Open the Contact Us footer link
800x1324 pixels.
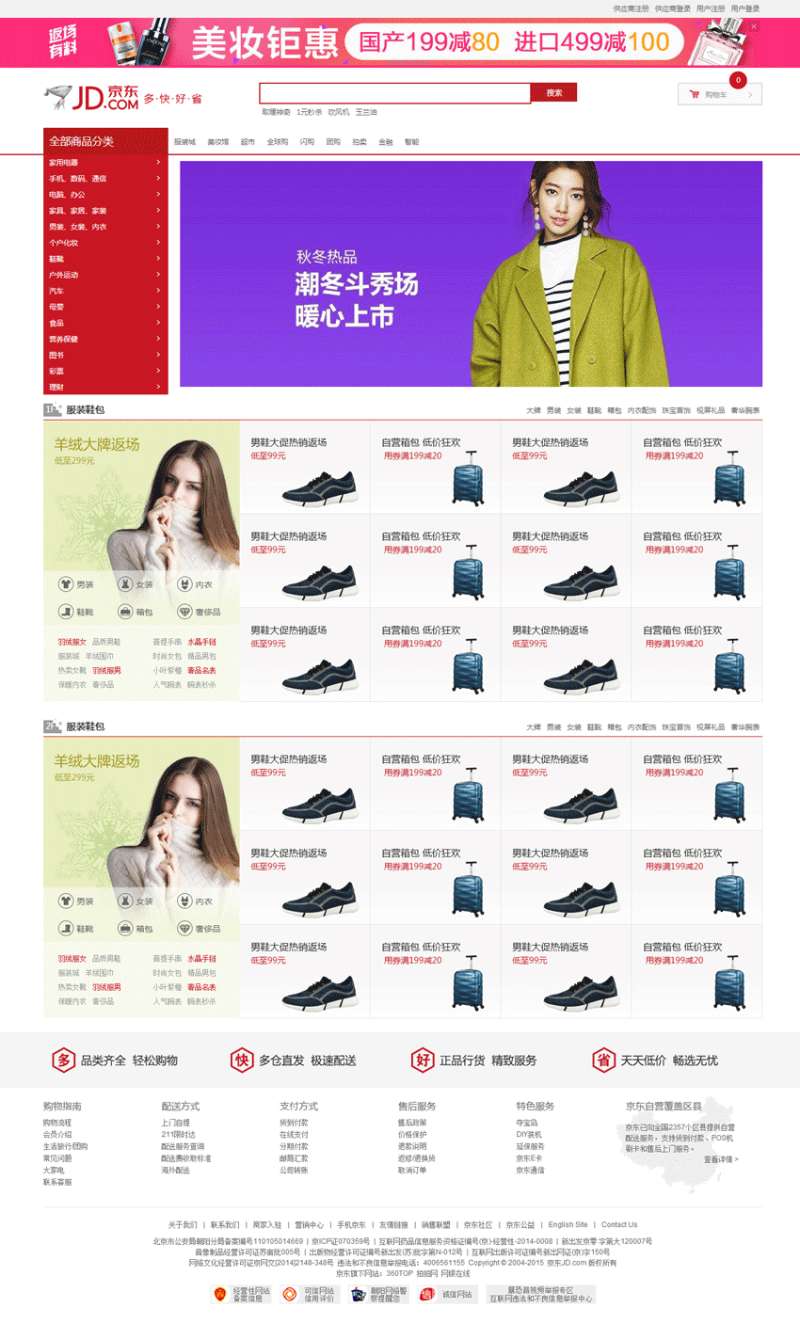tap(618, 1224)
